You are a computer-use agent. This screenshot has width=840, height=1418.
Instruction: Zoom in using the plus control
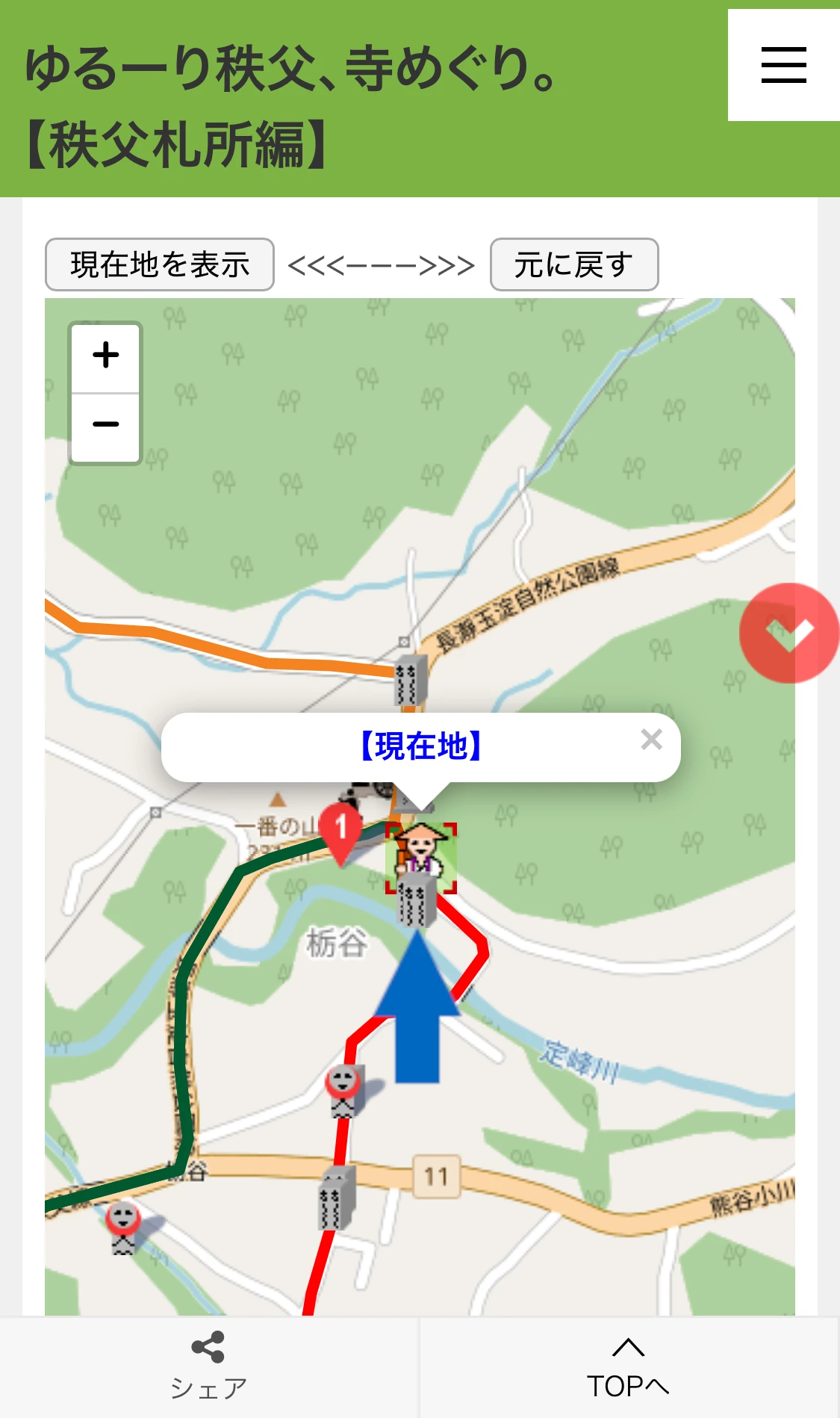(105, 356)
